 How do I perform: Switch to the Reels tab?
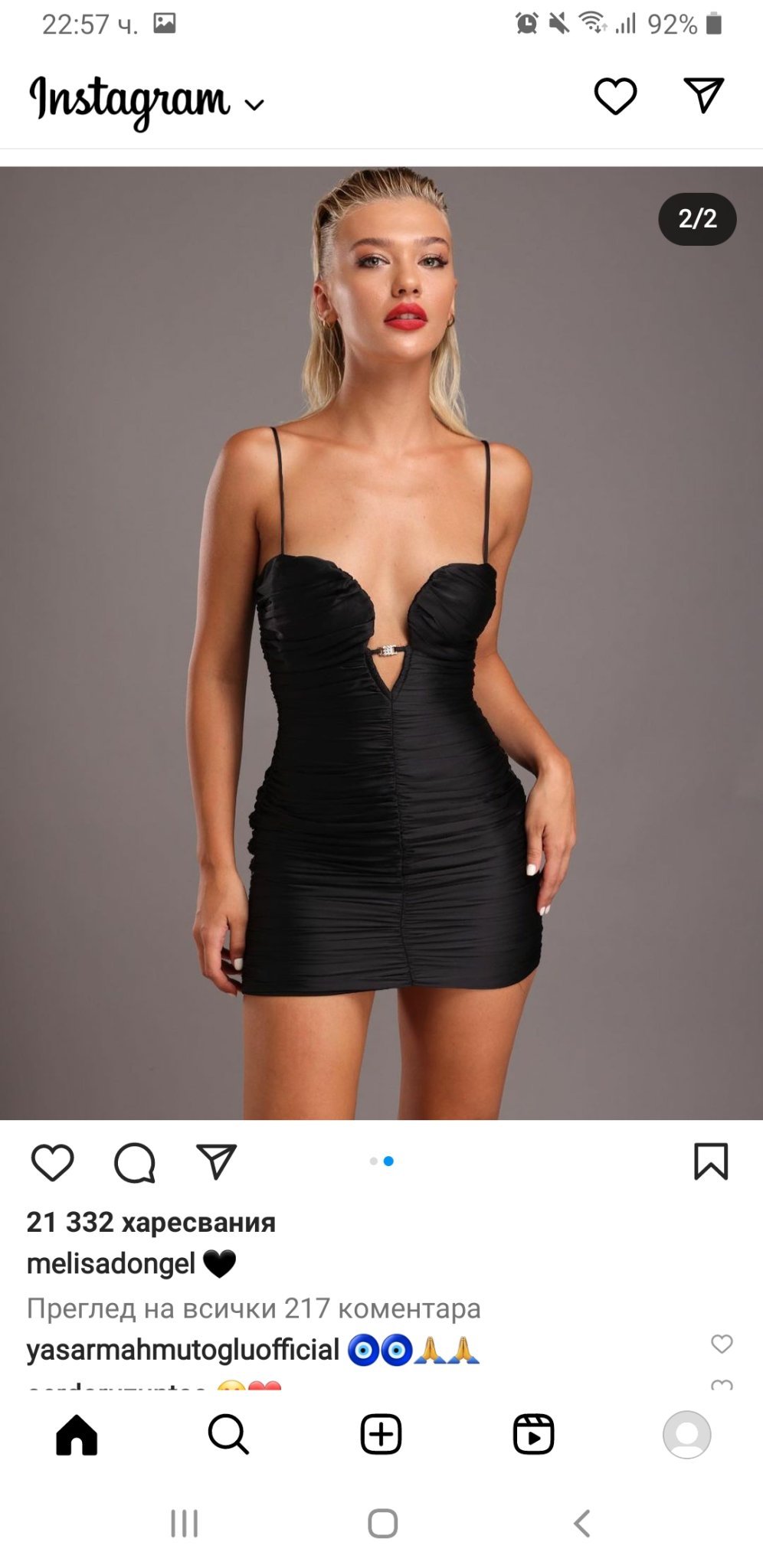533,1434
